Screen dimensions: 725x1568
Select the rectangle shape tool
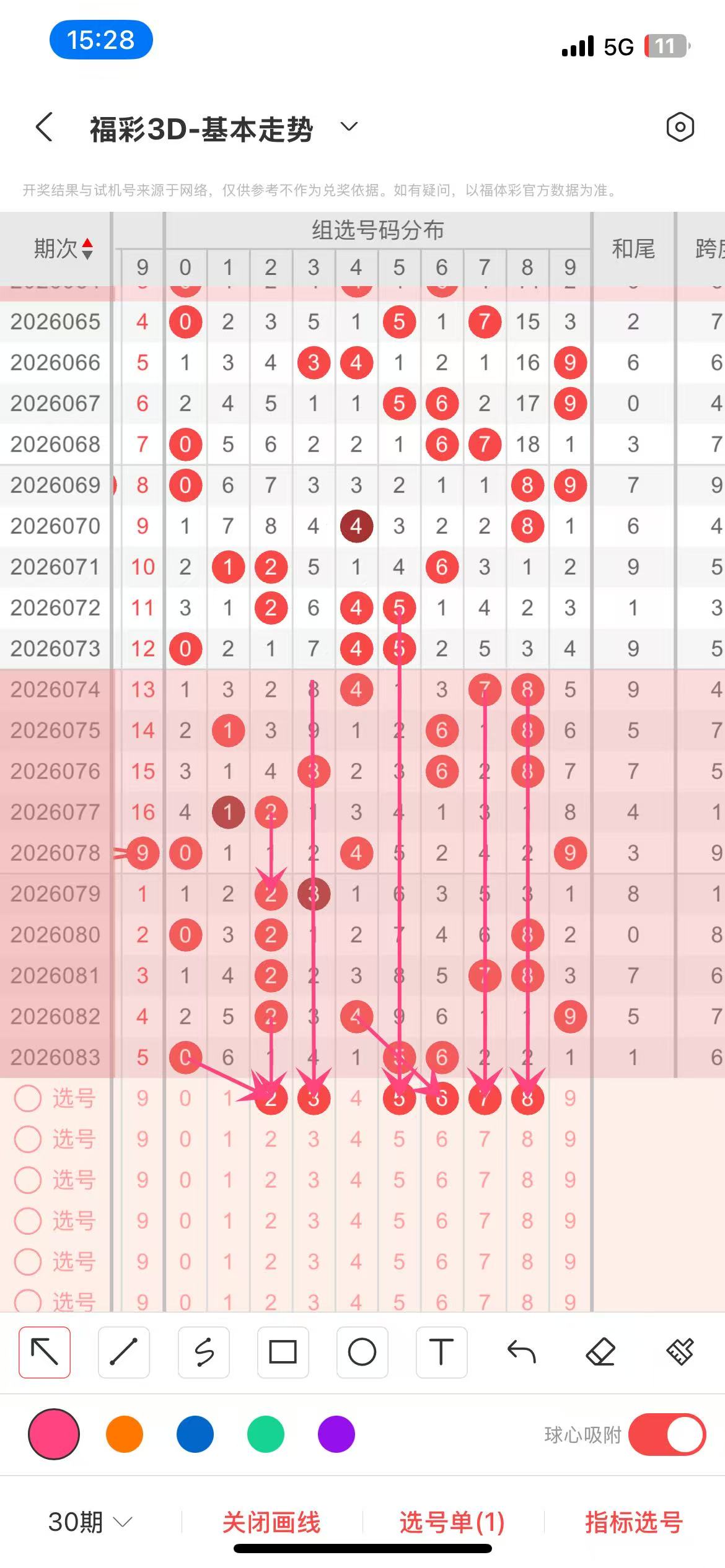(x=283, y=1352)
